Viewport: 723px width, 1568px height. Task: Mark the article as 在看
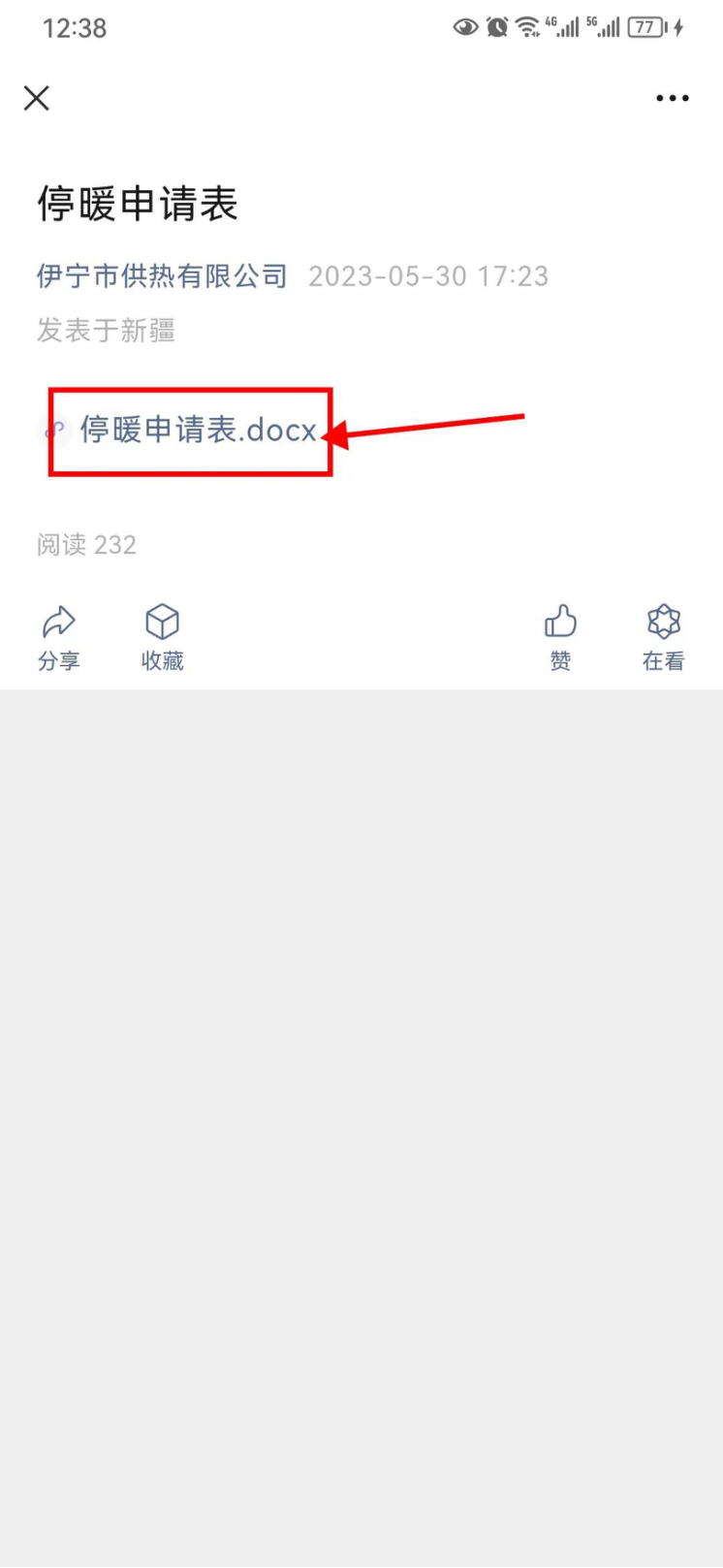click(663, 637)
